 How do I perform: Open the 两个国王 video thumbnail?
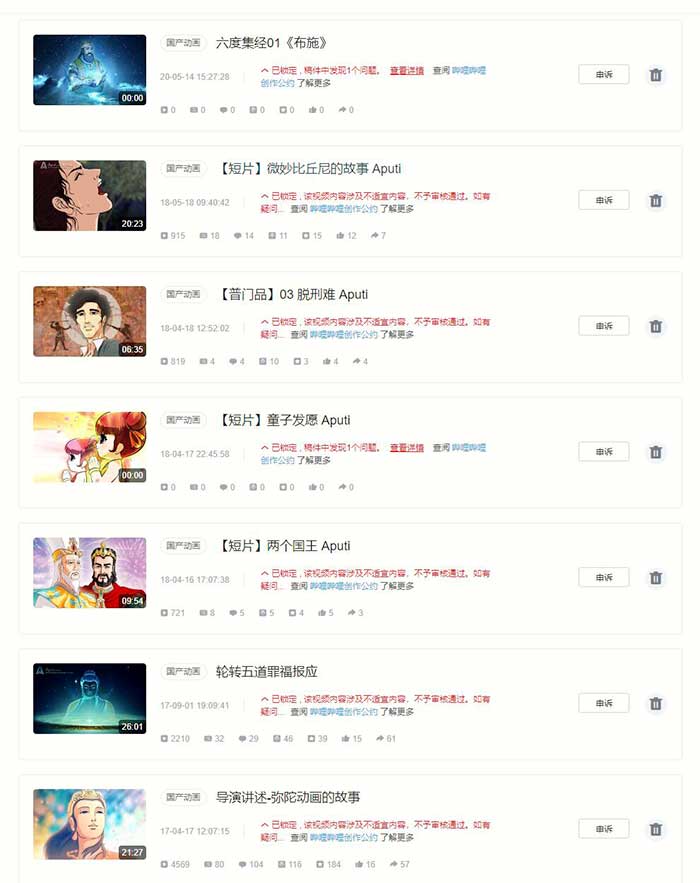[89, 573]
